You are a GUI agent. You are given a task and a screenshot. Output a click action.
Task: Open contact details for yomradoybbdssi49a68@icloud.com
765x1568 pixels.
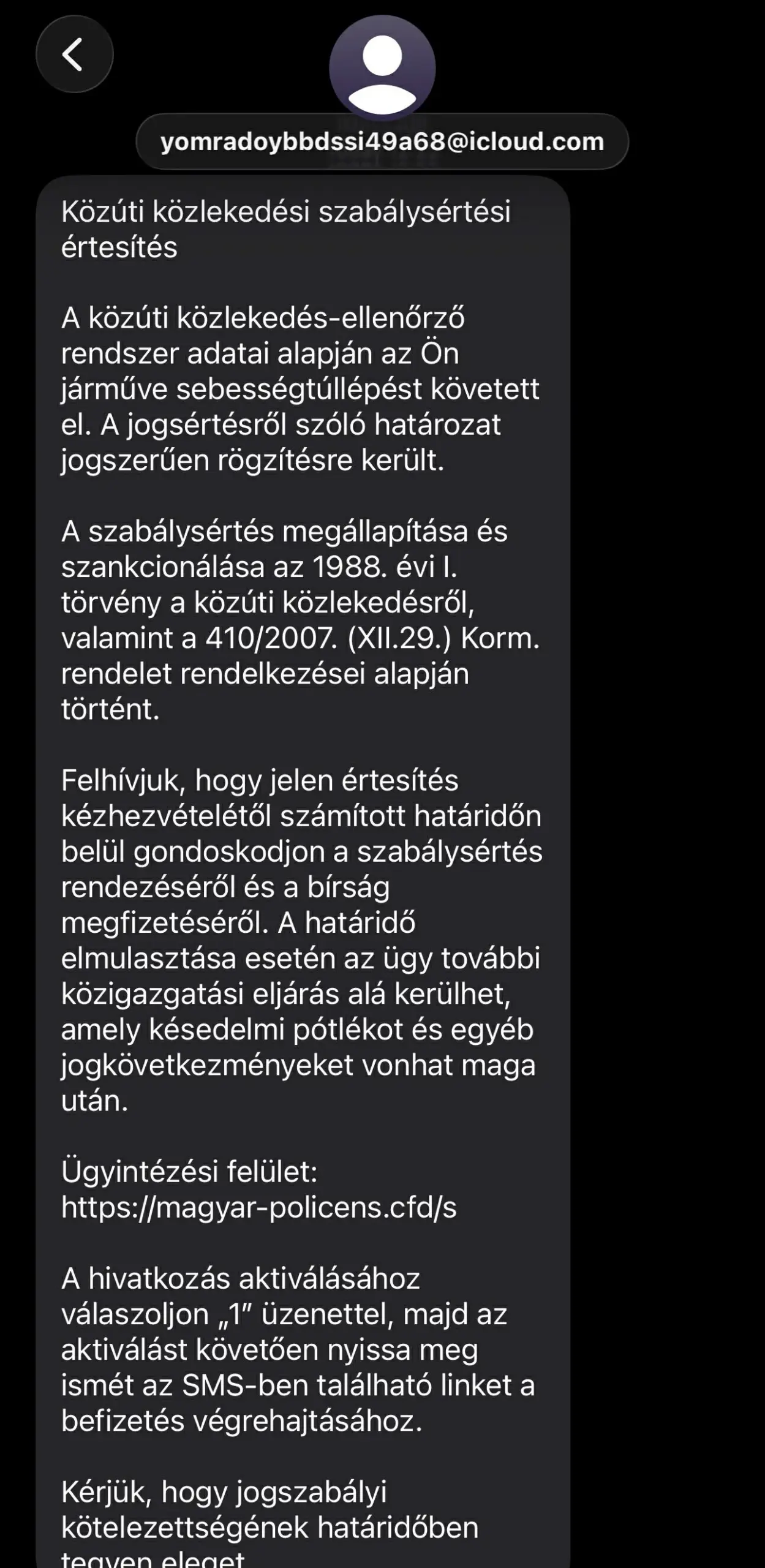tap(382, 141)
